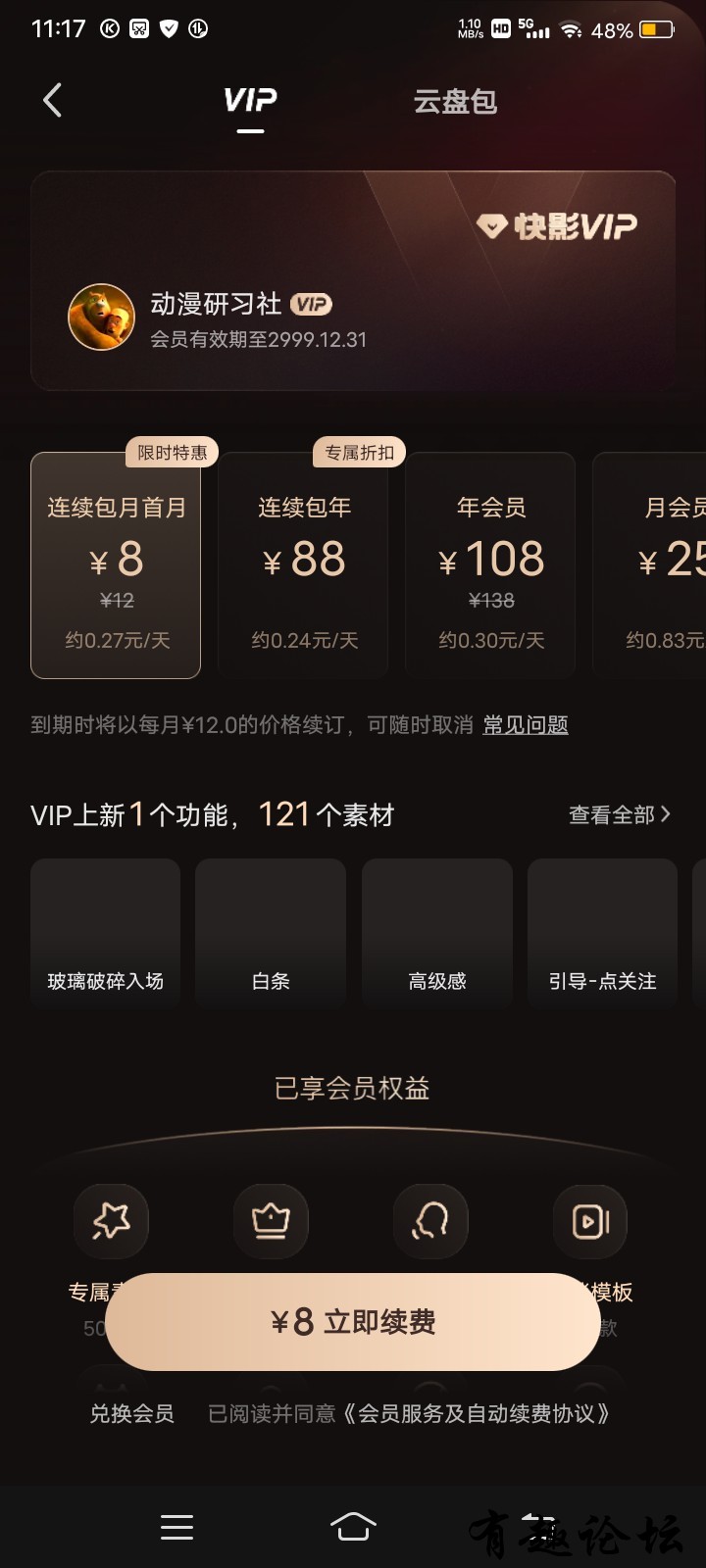Select the VIP tab
This screenshot has width=706, height=1568.
250,101
